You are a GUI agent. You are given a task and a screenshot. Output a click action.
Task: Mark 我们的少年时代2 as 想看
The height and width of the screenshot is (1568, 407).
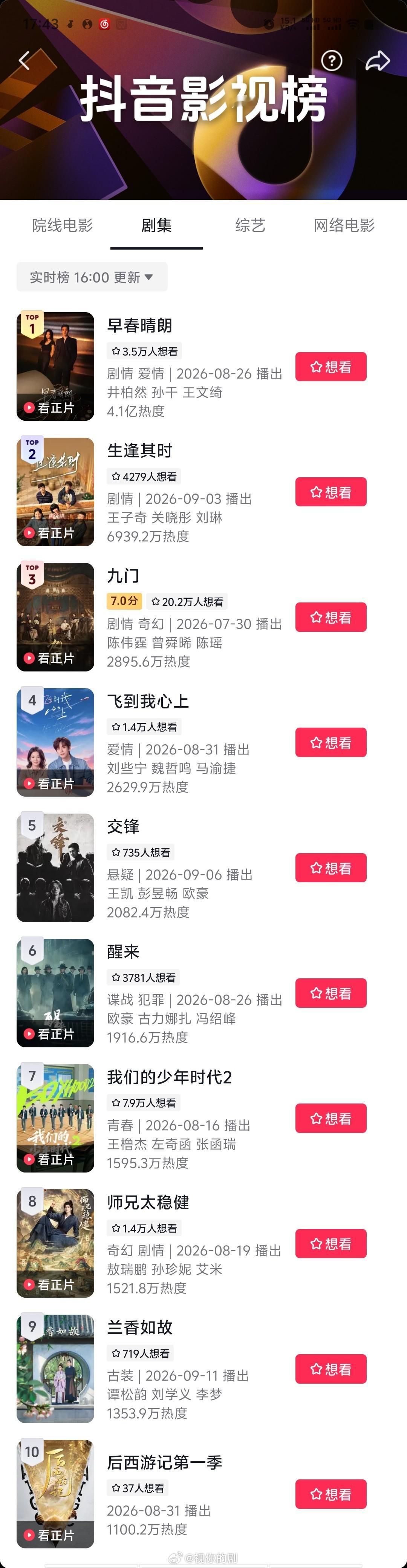point(331,1119)
